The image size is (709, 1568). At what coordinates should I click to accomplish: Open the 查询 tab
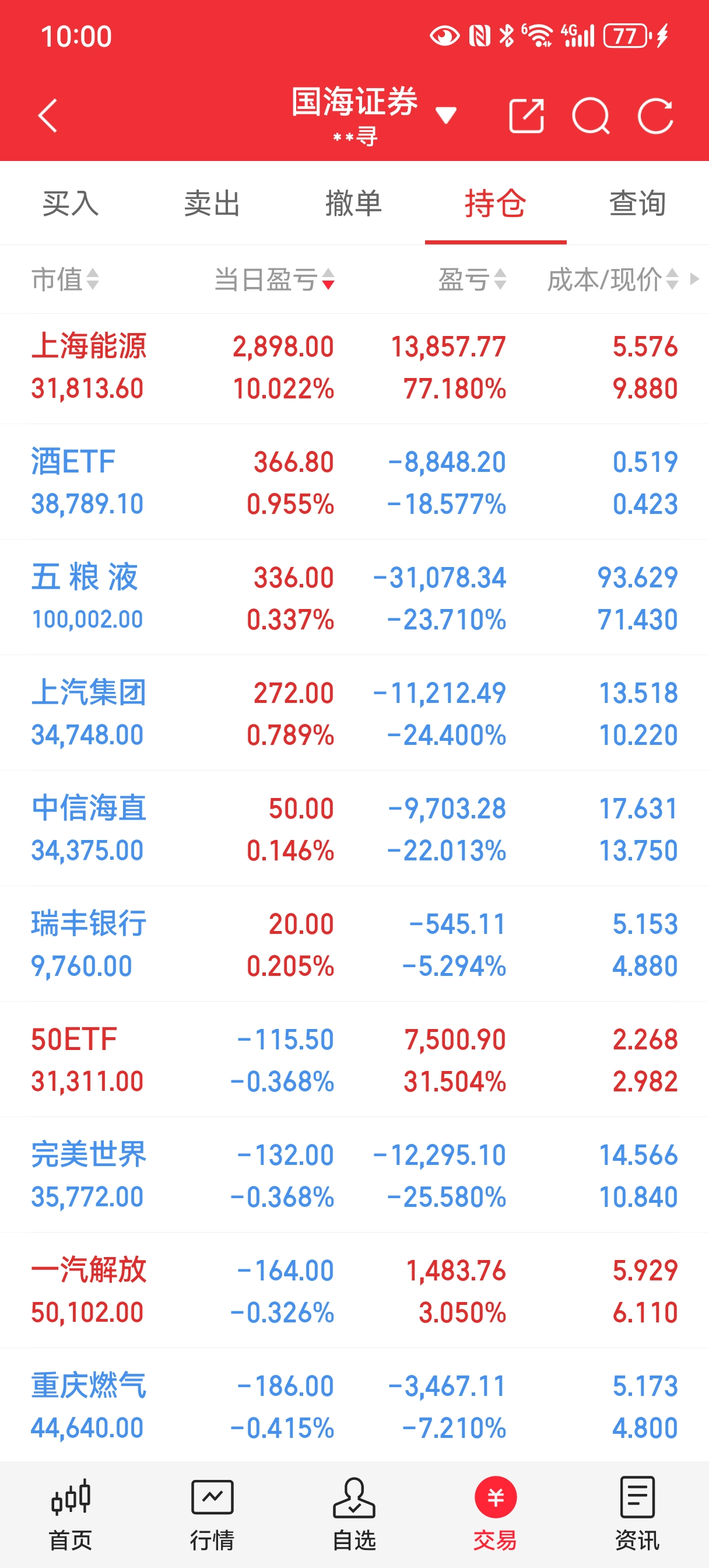638,204
